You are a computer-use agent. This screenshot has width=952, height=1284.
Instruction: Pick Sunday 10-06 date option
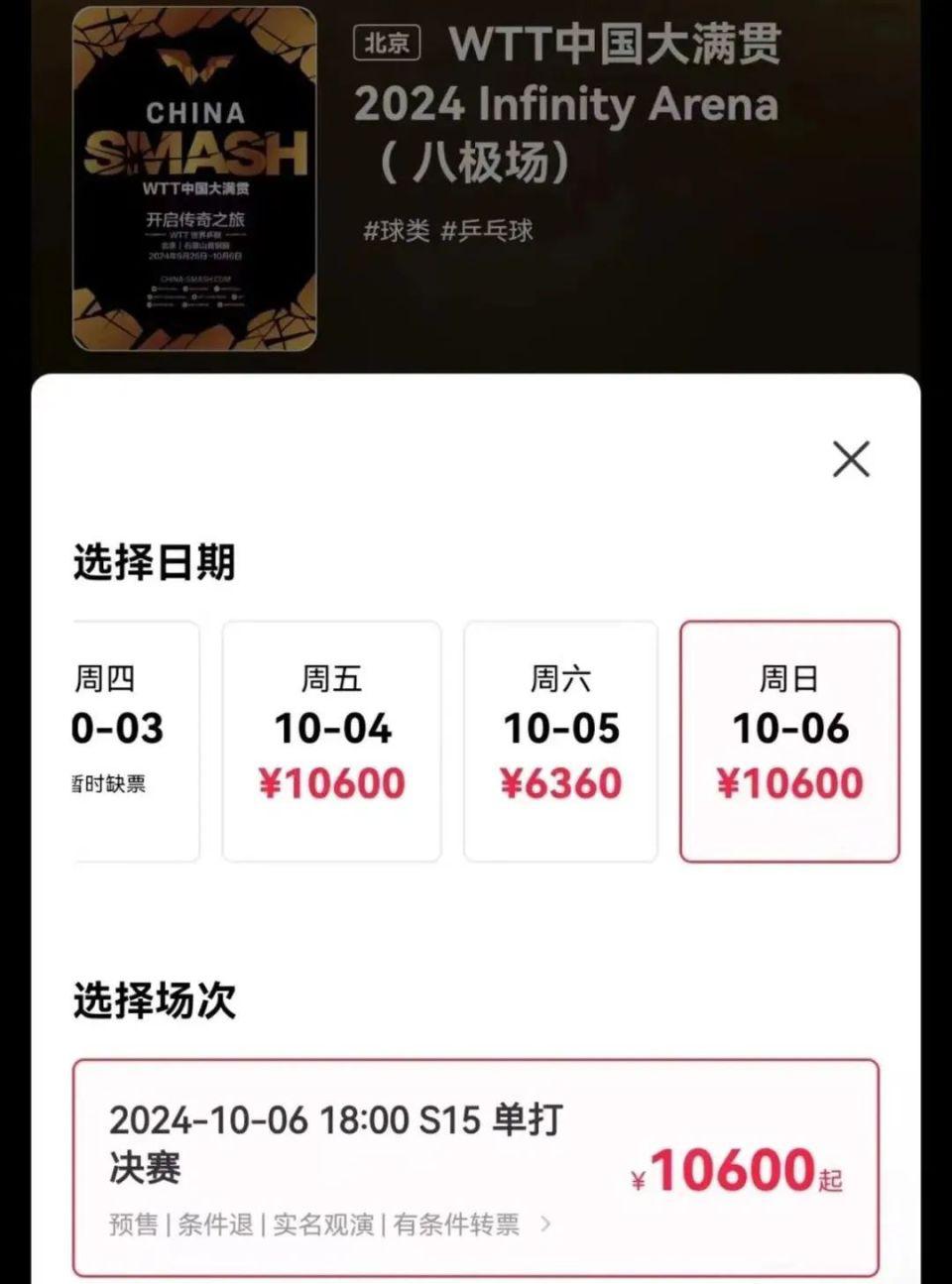(x=789, y=740)
